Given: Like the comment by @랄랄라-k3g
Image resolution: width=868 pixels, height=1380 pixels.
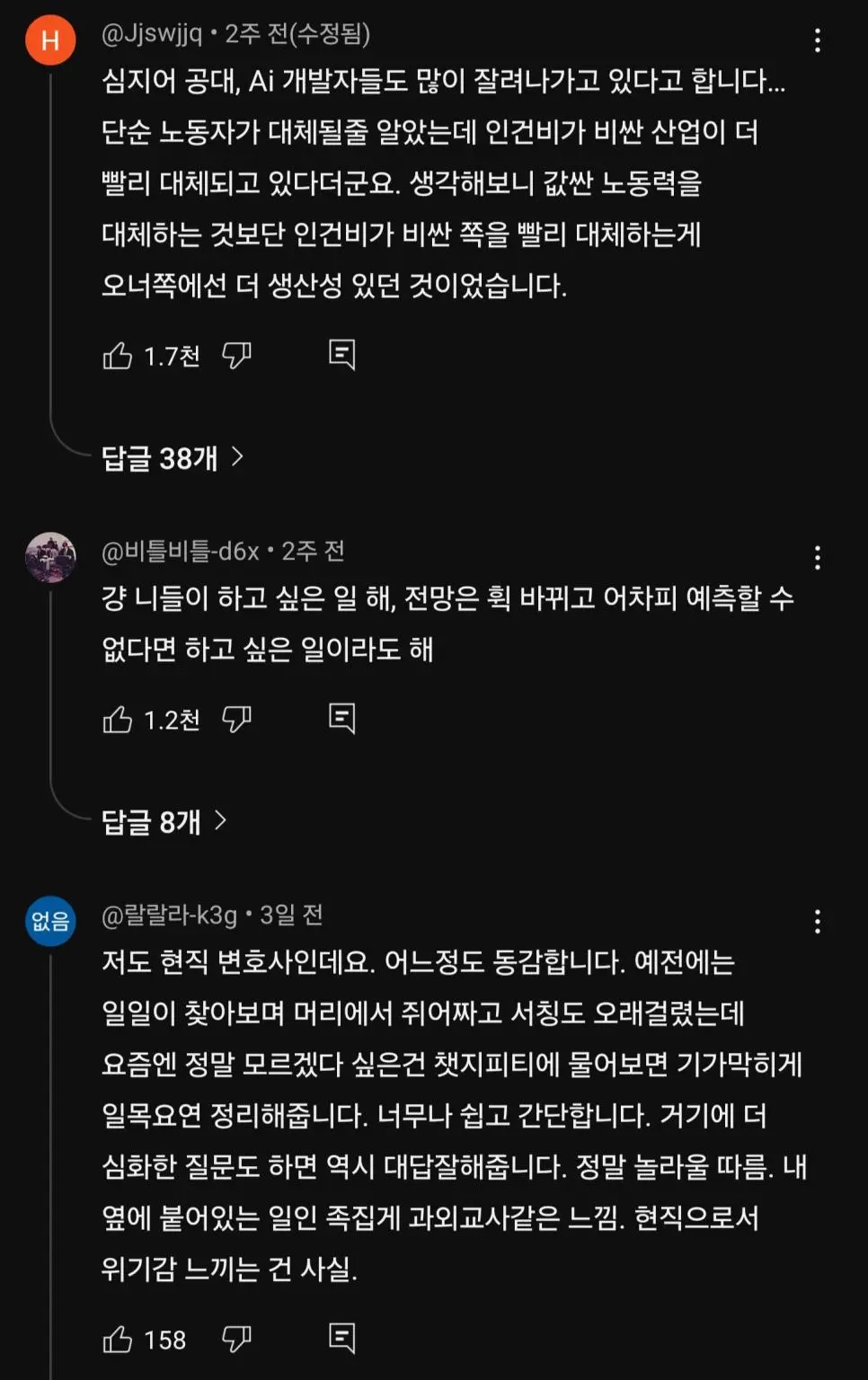Looking at the screenshot, I should click(x=118, y=1340).
